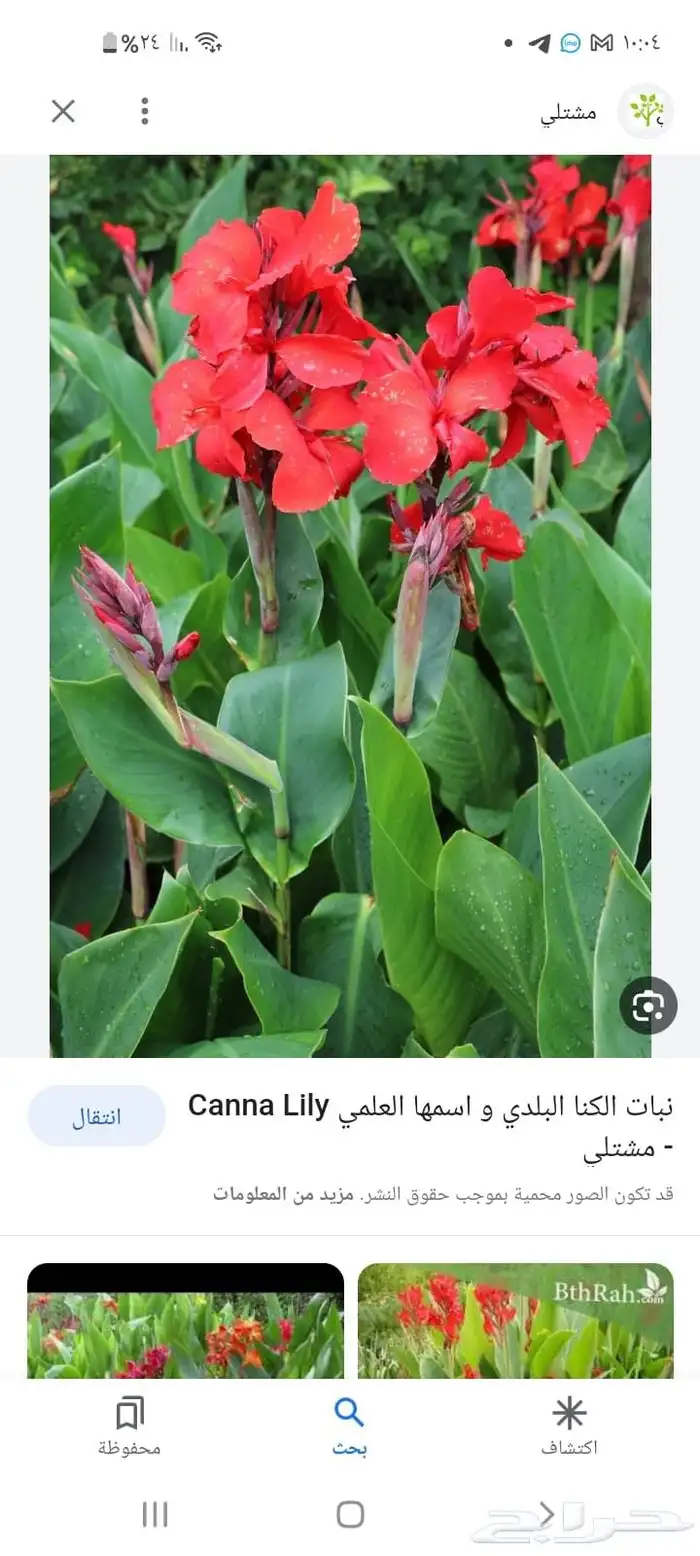The width and height of the screenshot is (700, 1556).
Task: Open the three-dot overflow menu
Action: 144,111
